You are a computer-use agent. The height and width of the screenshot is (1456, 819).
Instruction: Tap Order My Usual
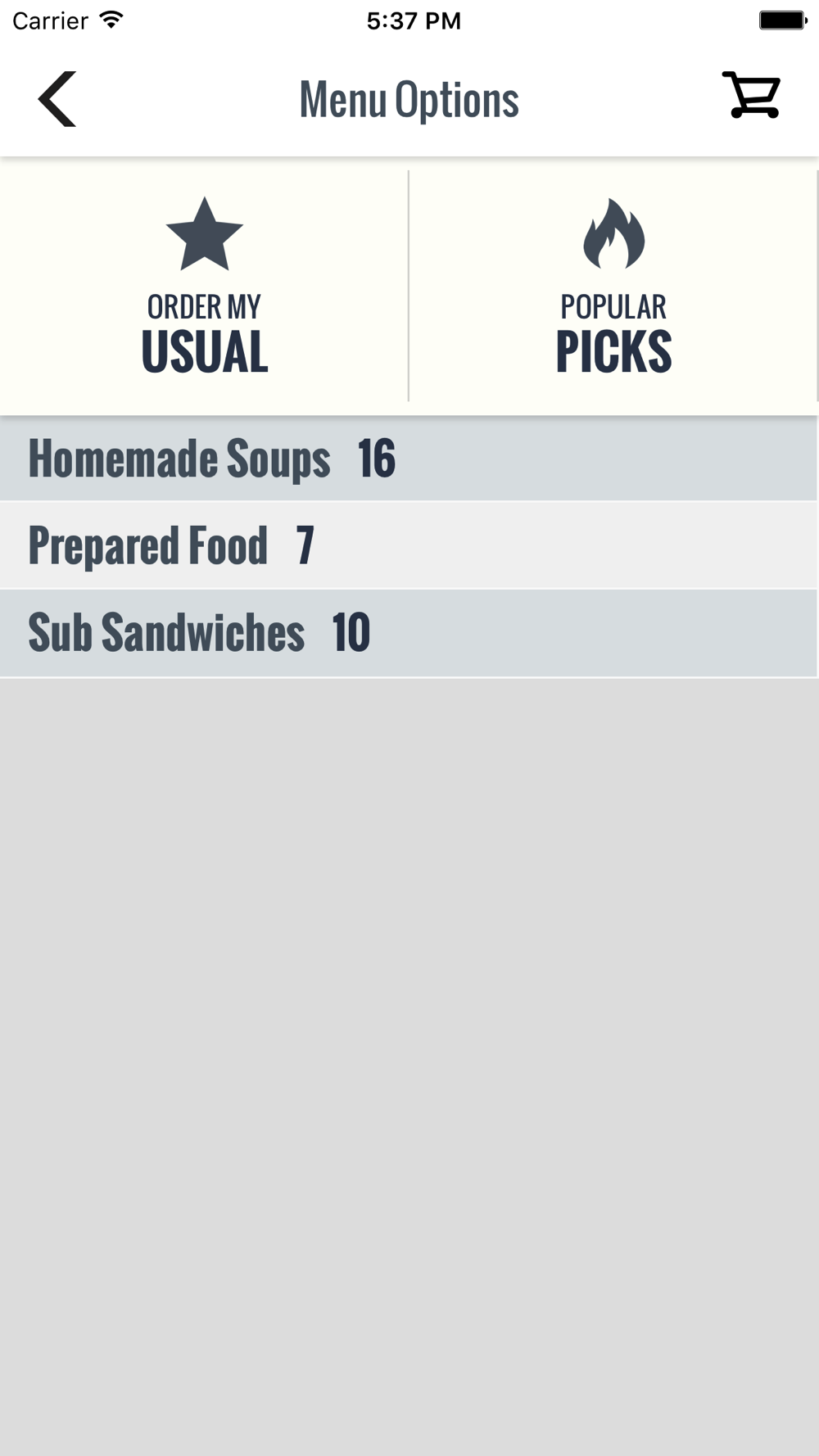(x=204, y=286)
